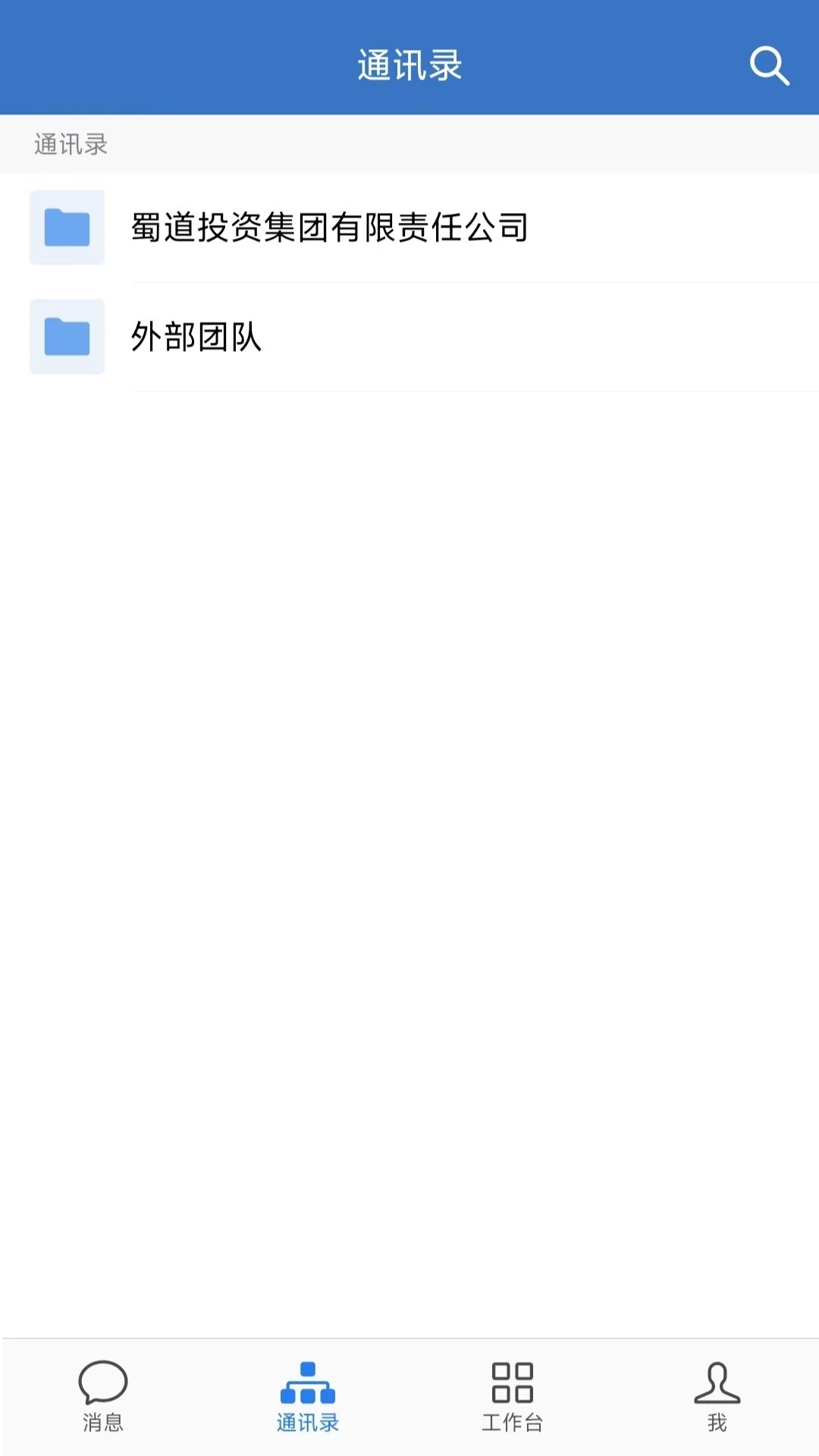Tap the folder icon beside 蜀道投资集团有限责任公司
This screenshot has height=1456, width=819.
[67, 228]
